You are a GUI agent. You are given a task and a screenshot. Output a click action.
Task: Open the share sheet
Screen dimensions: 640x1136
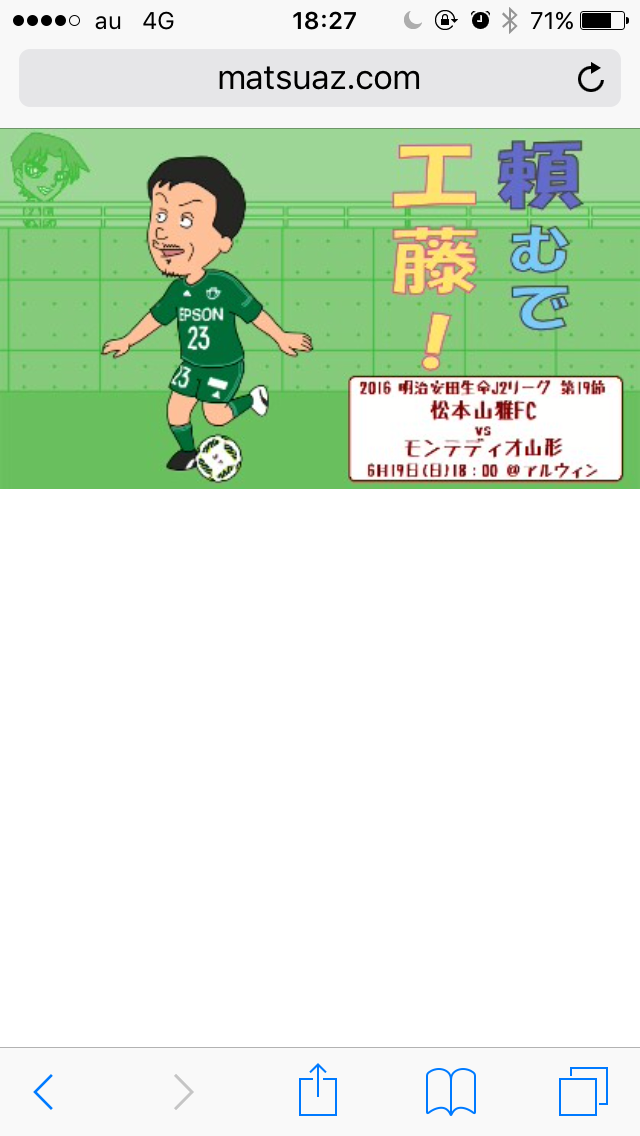318,1089
